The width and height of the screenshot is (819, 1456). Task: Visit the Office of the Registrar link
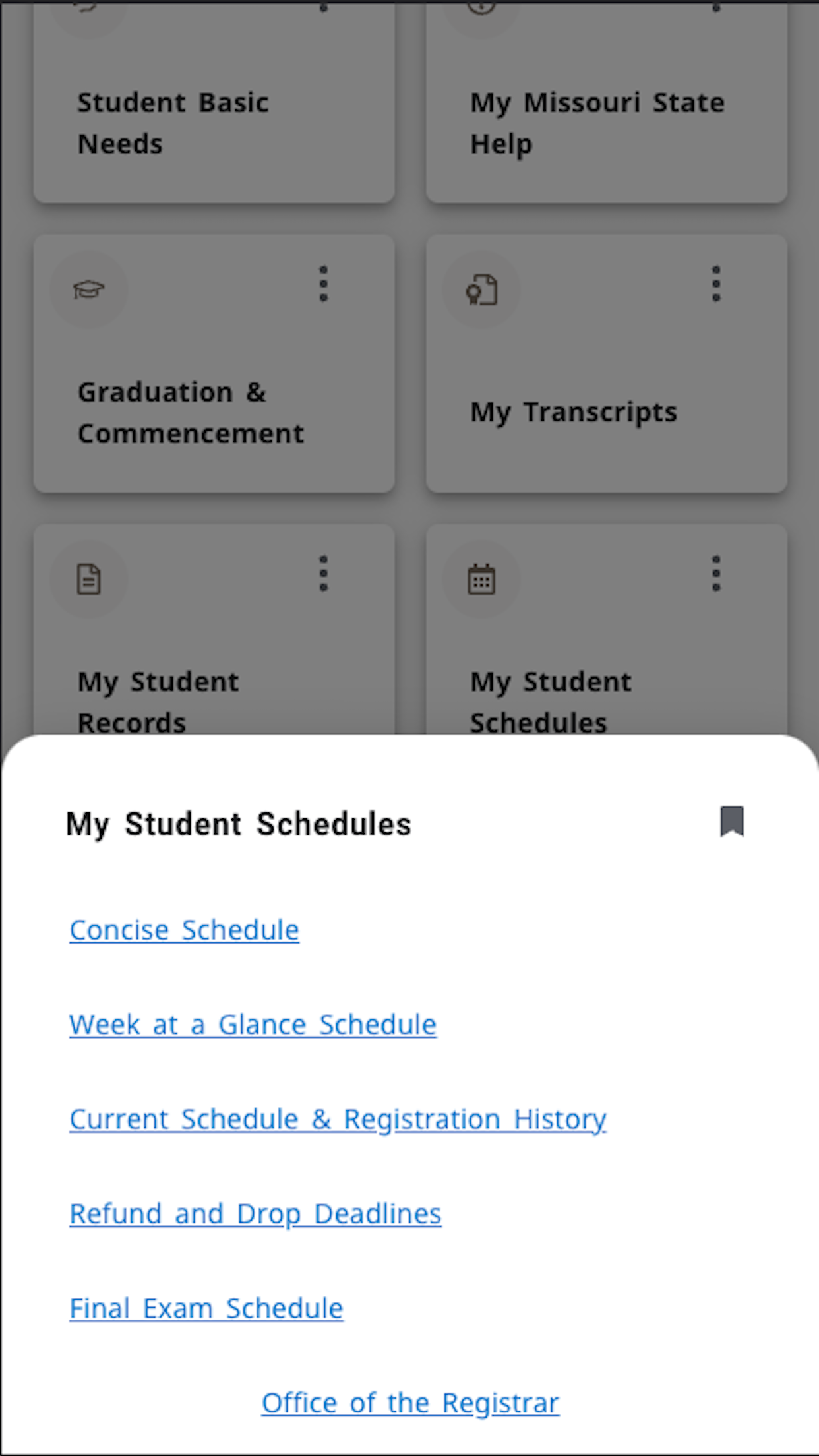tap(409, 1403)
